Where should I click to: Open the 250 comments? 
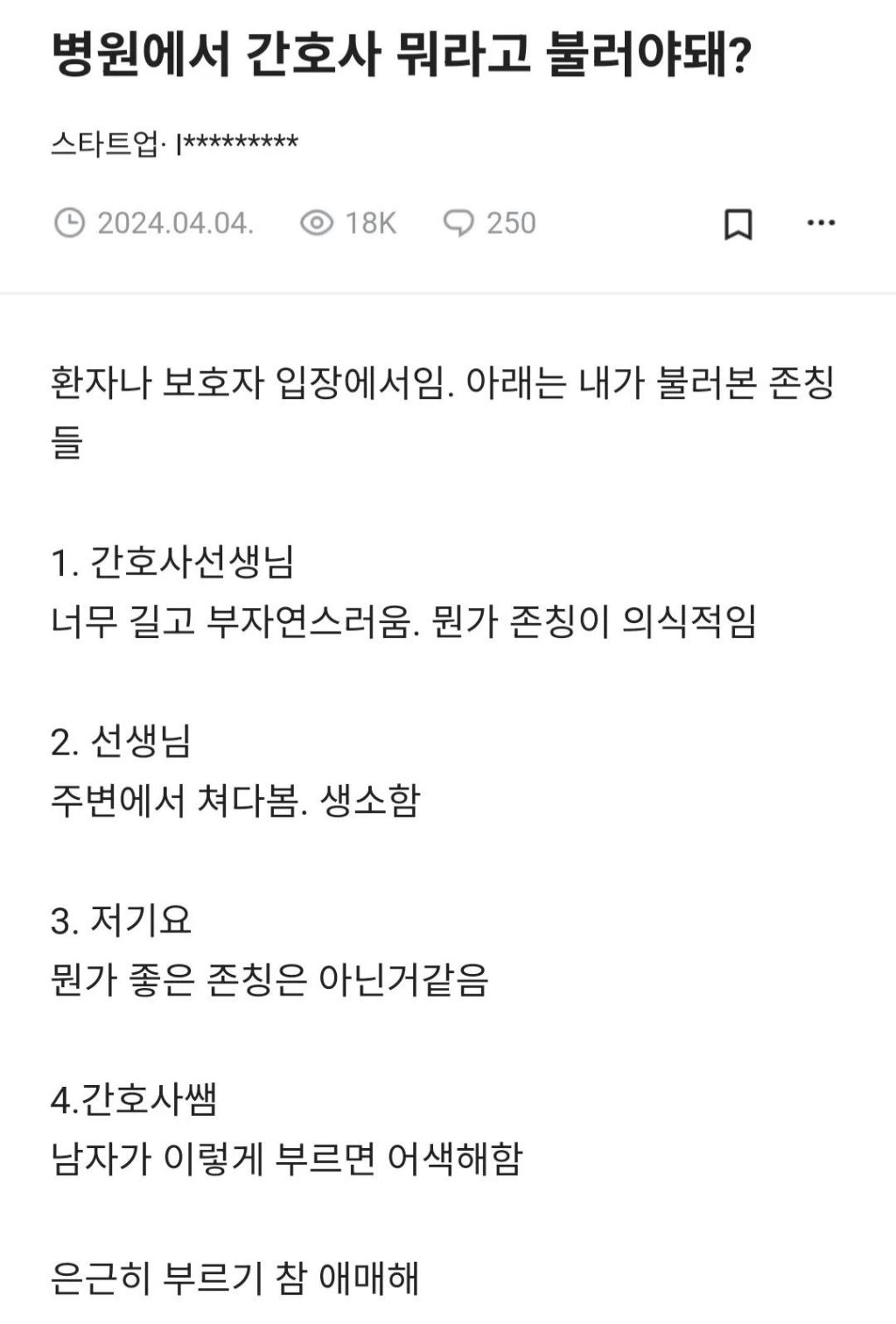pyautogui.click(x=489, y=223)
